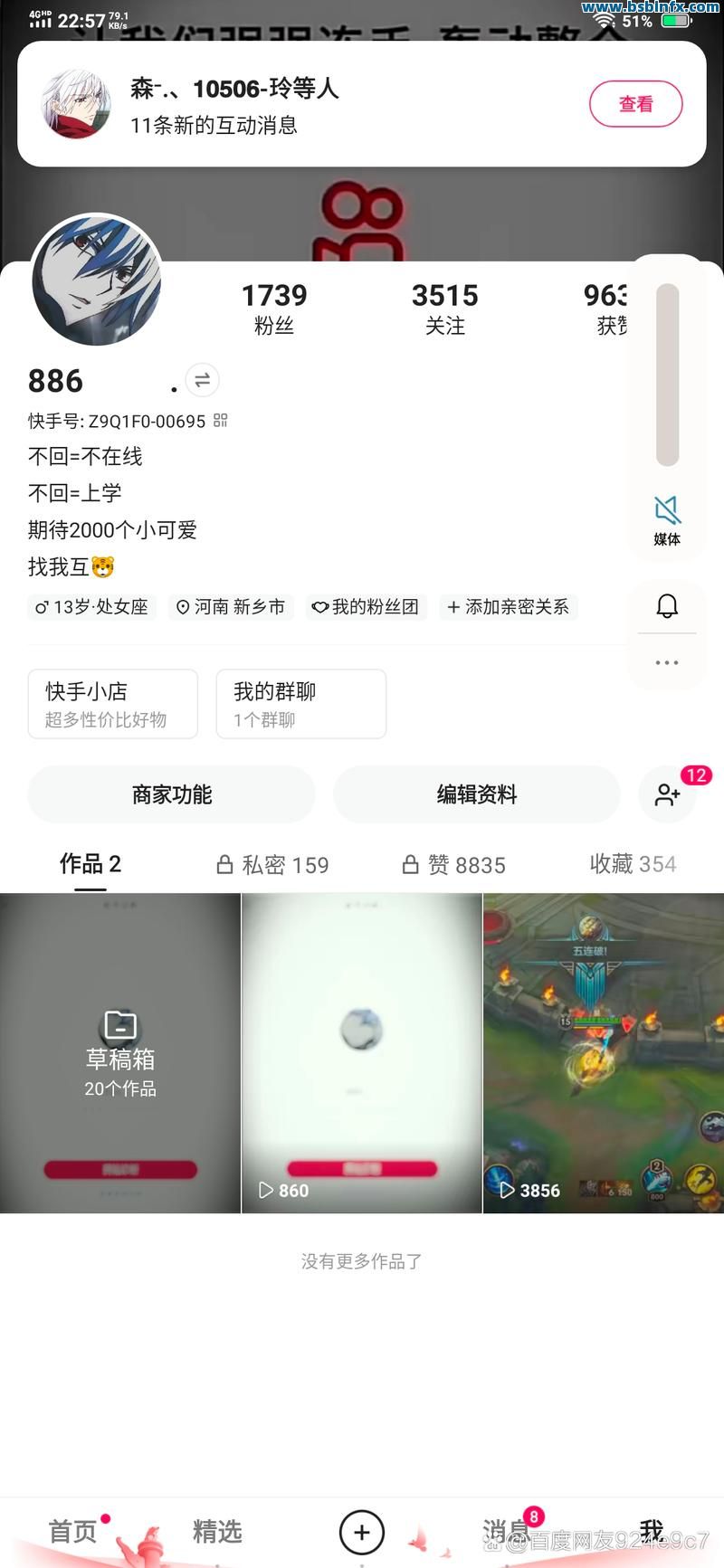Tap the 13岁·处女座 profile tag
724x1568 pixels.
click(x=90, y=607)
